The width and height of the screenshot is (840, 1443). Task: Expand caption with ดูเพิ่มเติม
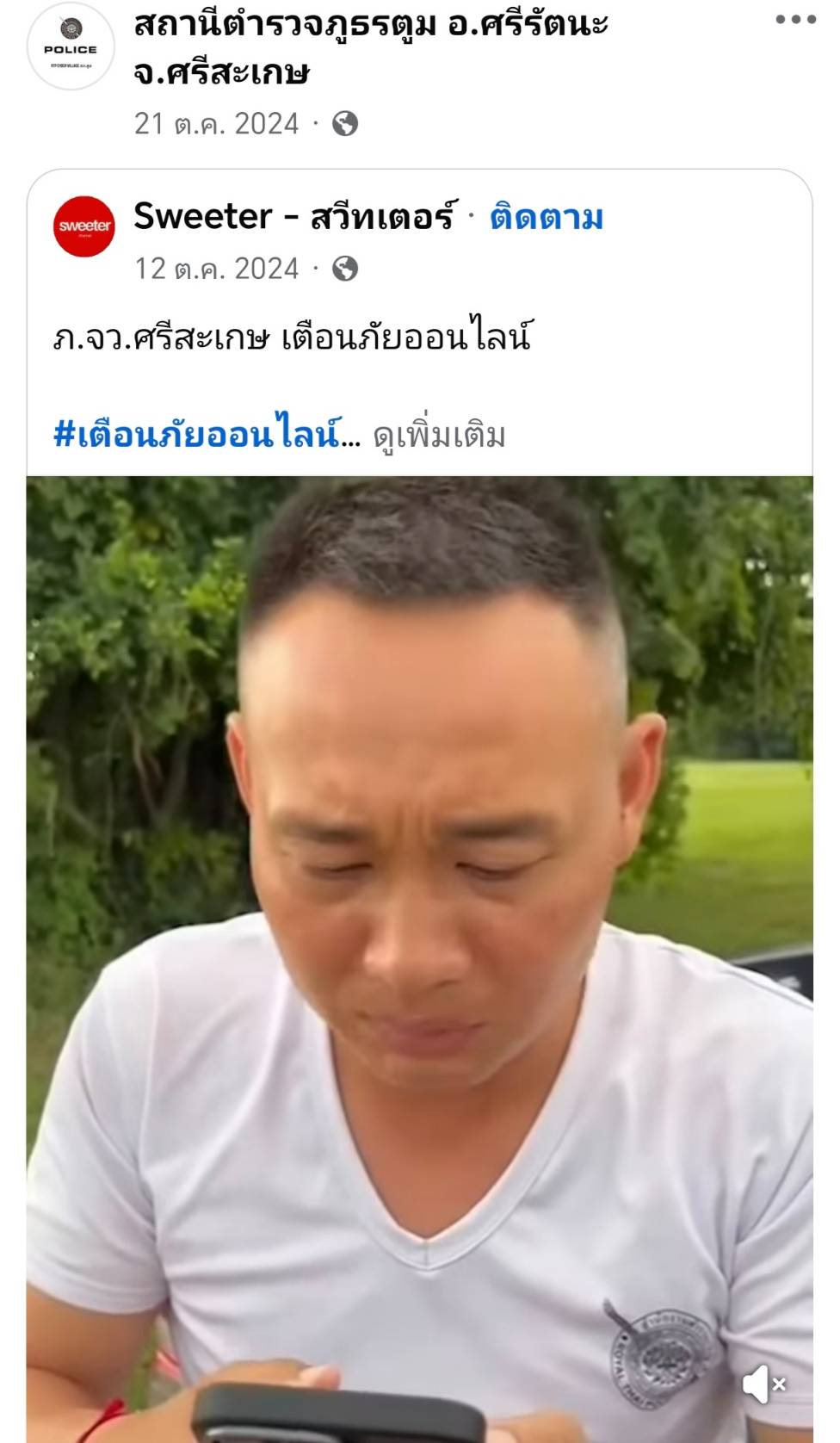coord(439,436)
